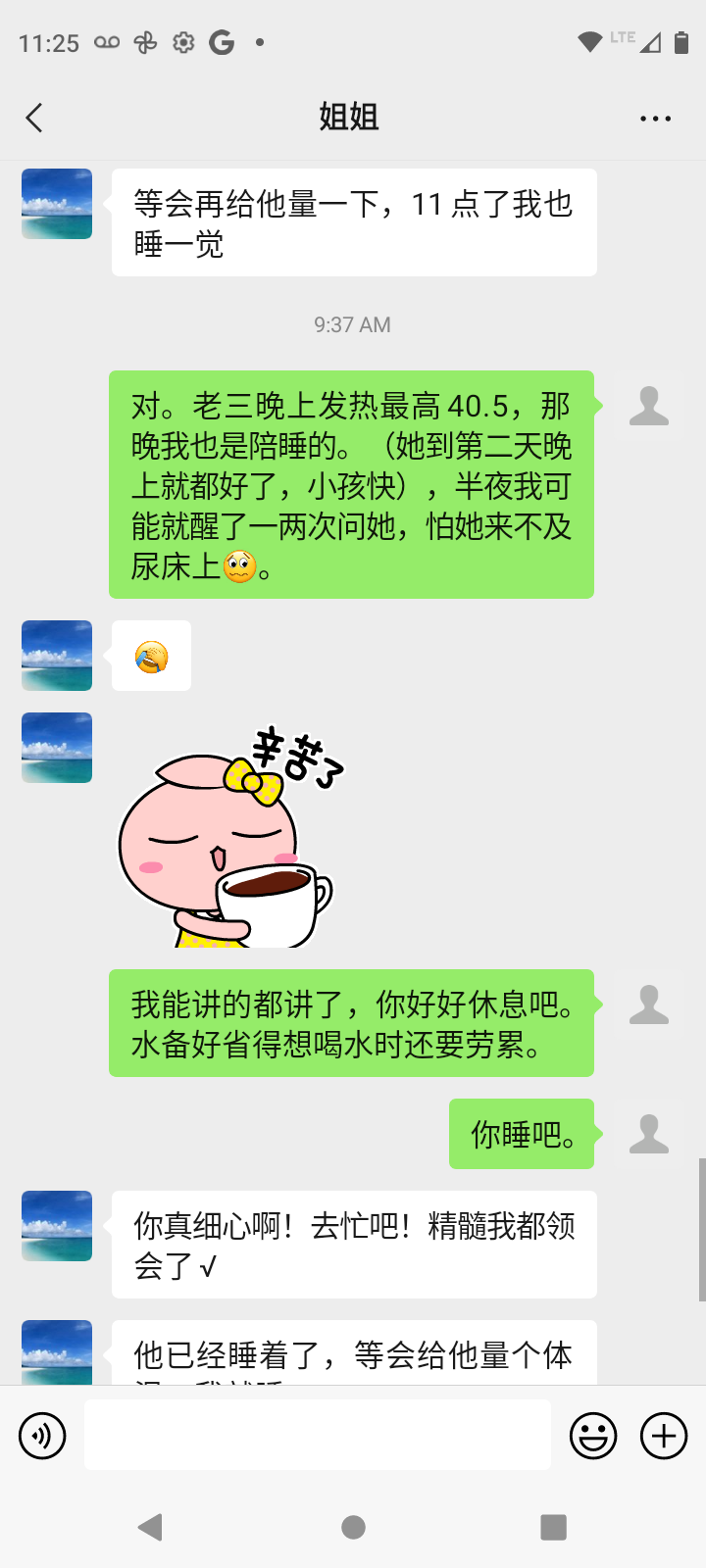Image resolution: width=706 pixels, height=1568 pixels.
Task: Focus the message text field
Action: (318, 1435)
